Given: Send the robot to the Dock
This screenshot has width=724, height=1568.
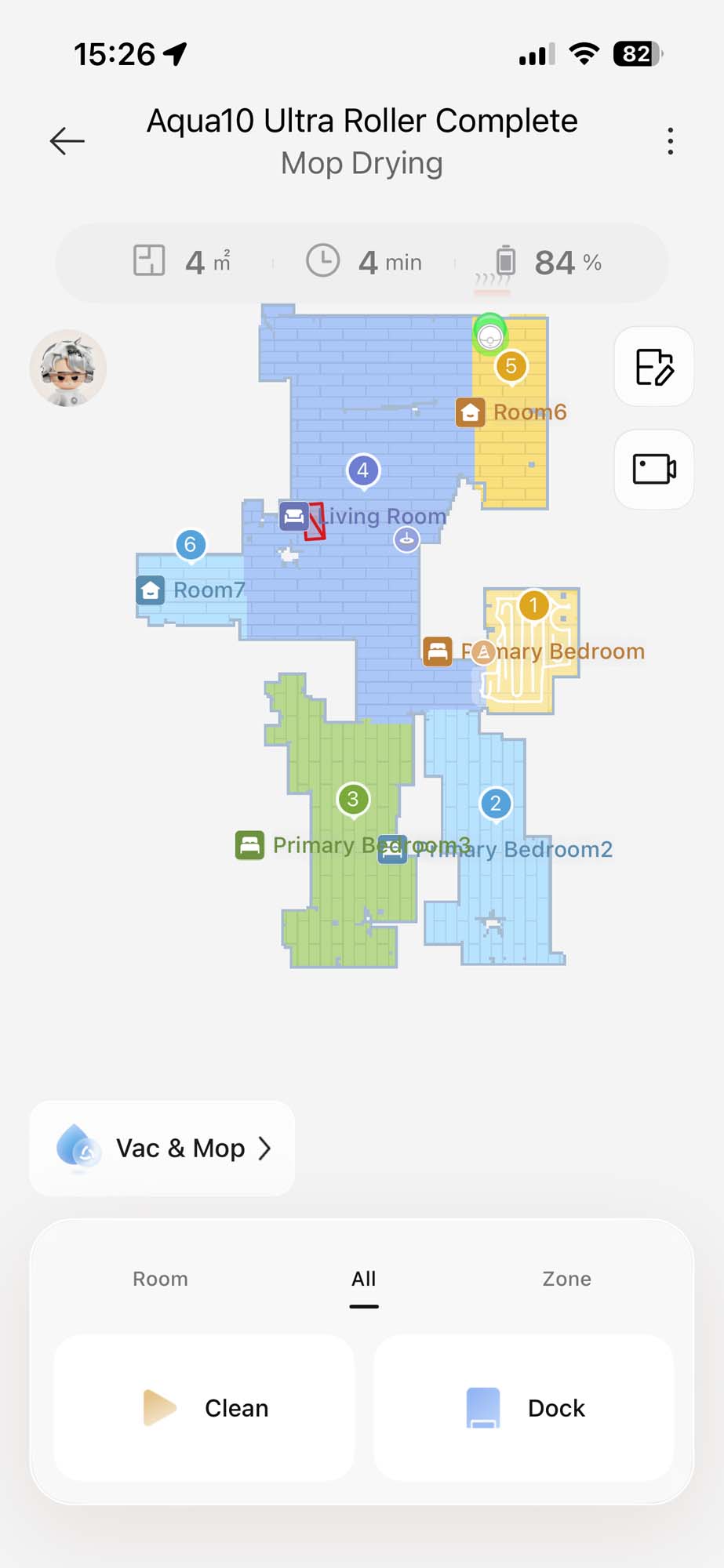Looking at the screenshot, I should pos(524,1408).
